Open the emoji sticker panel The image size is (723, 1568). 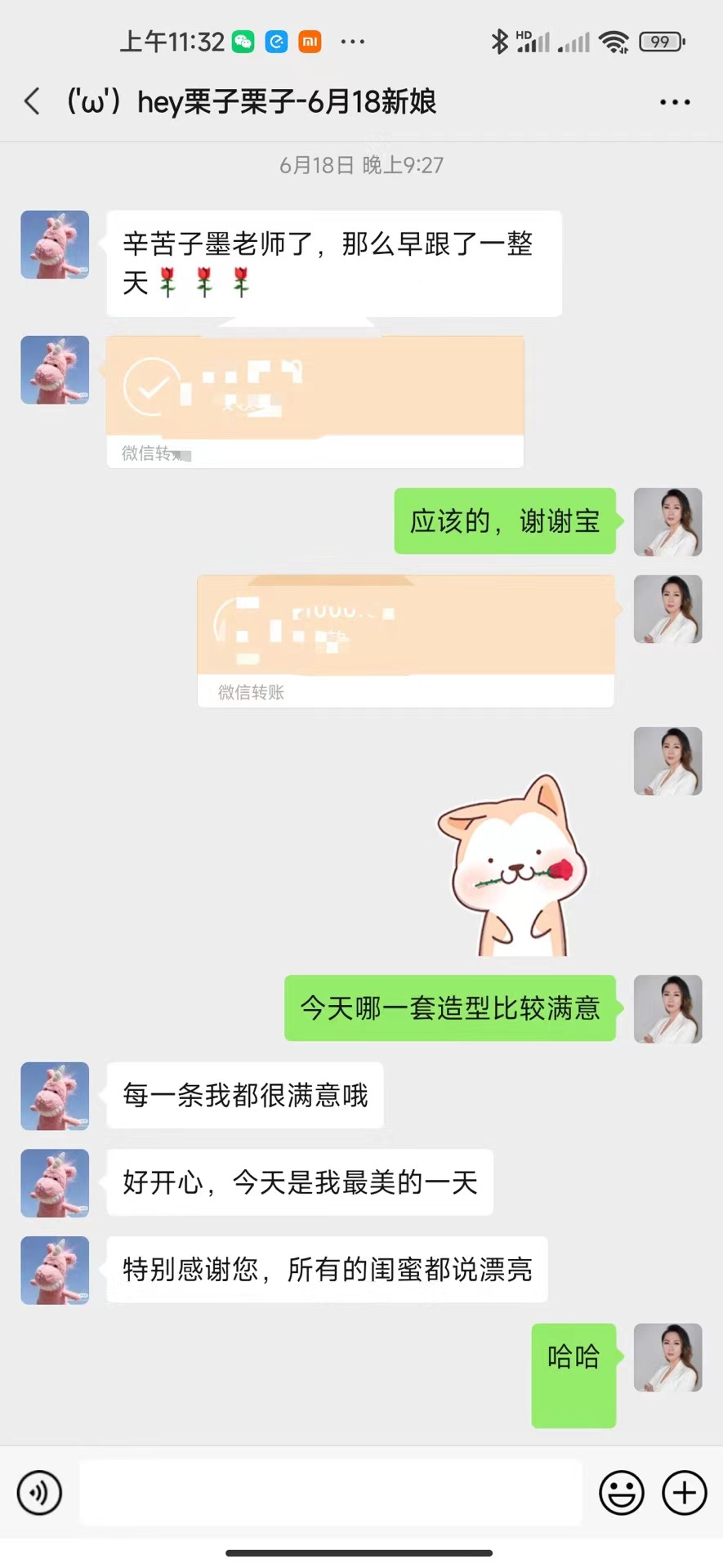(622, 1493)
